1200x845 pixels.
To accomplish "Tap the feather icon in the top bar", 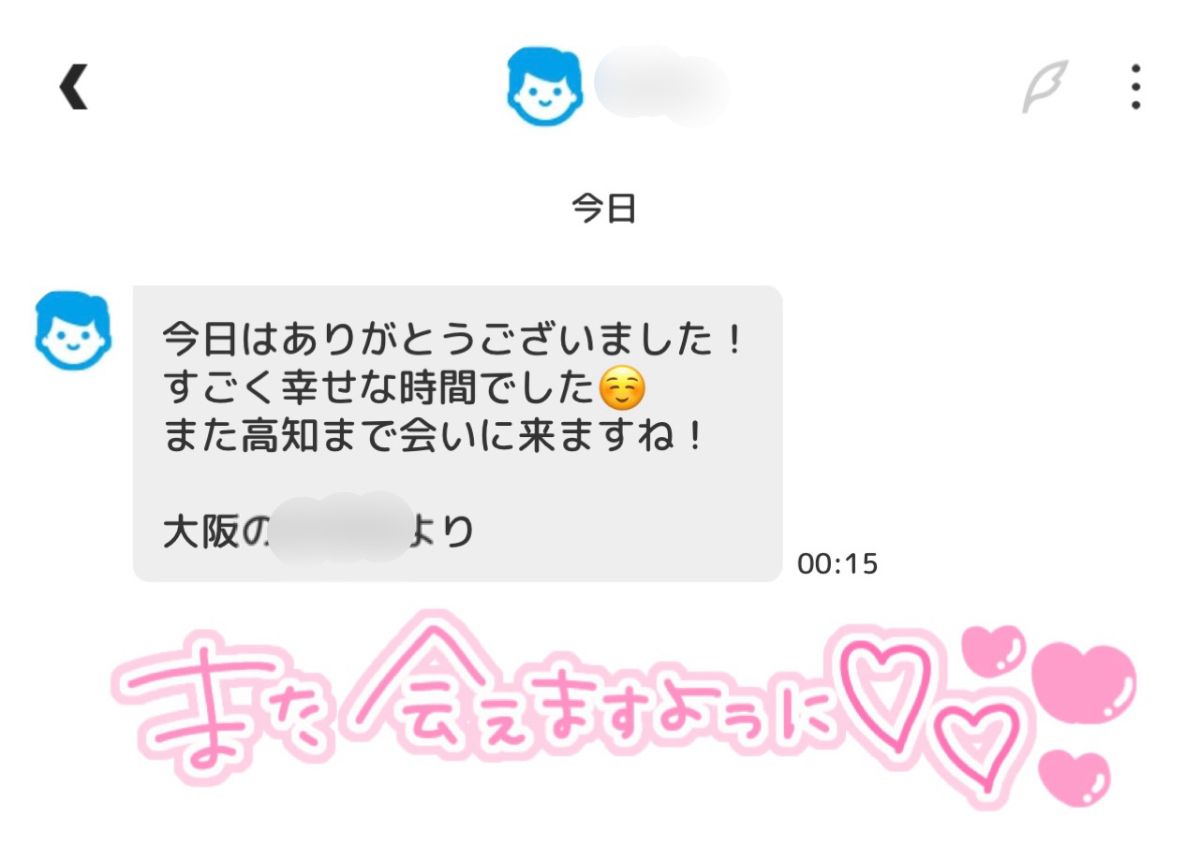I will click(x=1045, y=86).
